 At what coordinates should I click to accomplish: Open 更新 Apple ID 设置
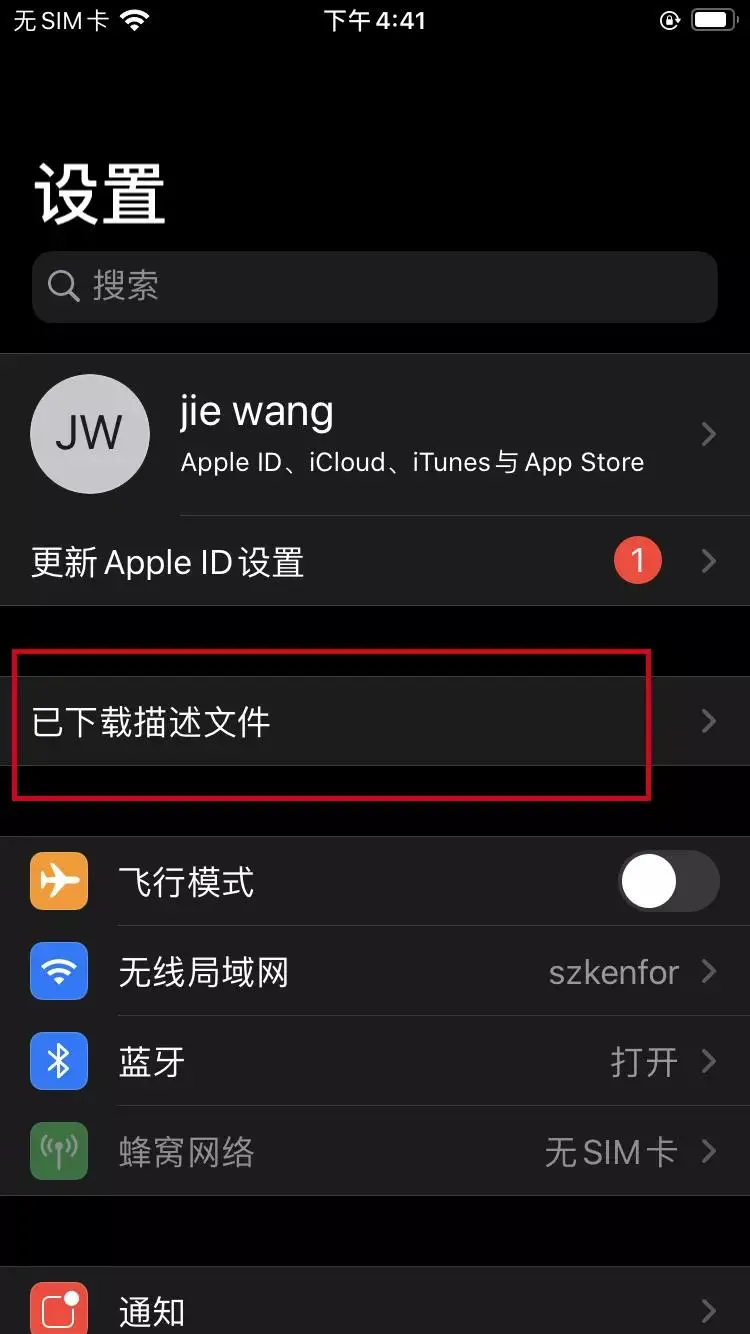click(x=374, y=561)
